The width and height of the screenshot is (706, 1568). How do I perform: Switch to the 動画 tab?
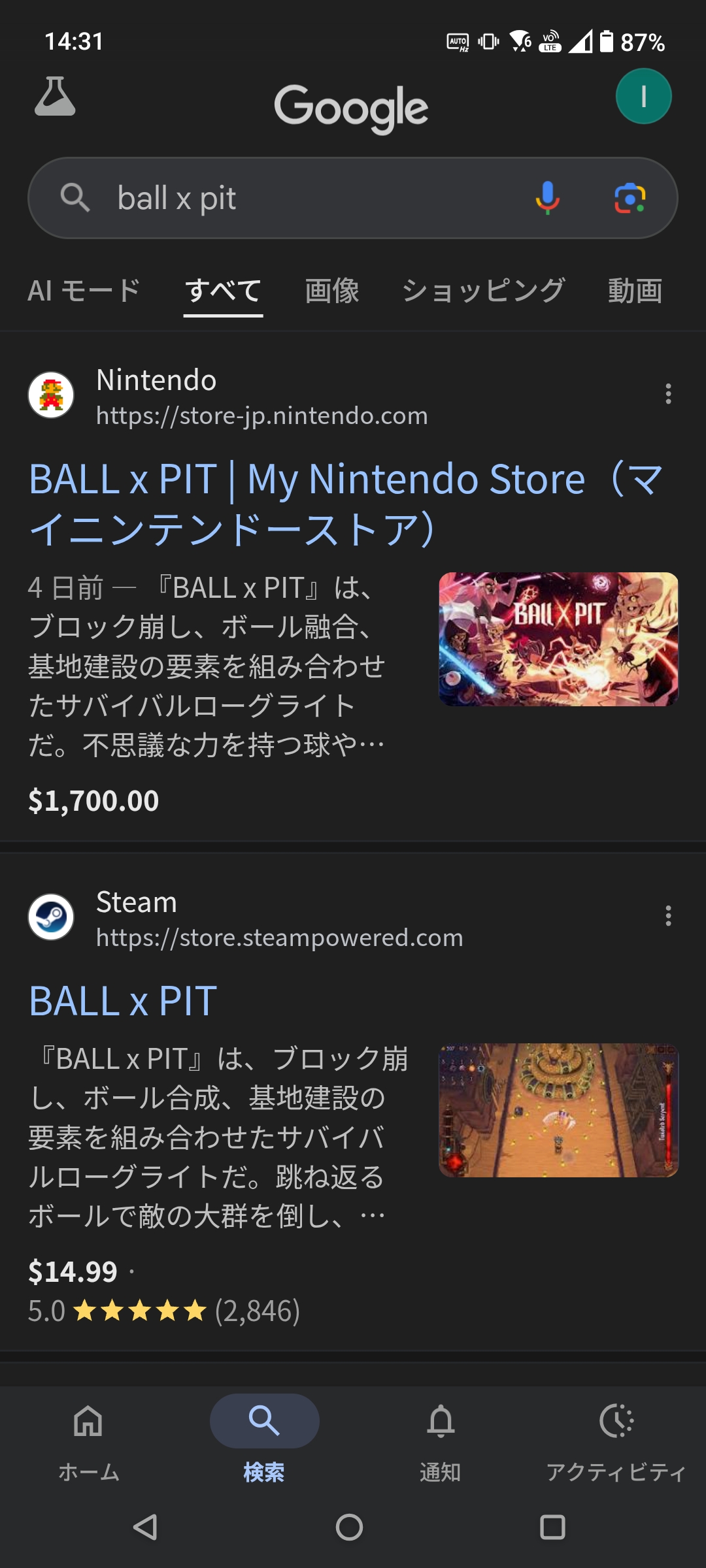tap(635, 291)
